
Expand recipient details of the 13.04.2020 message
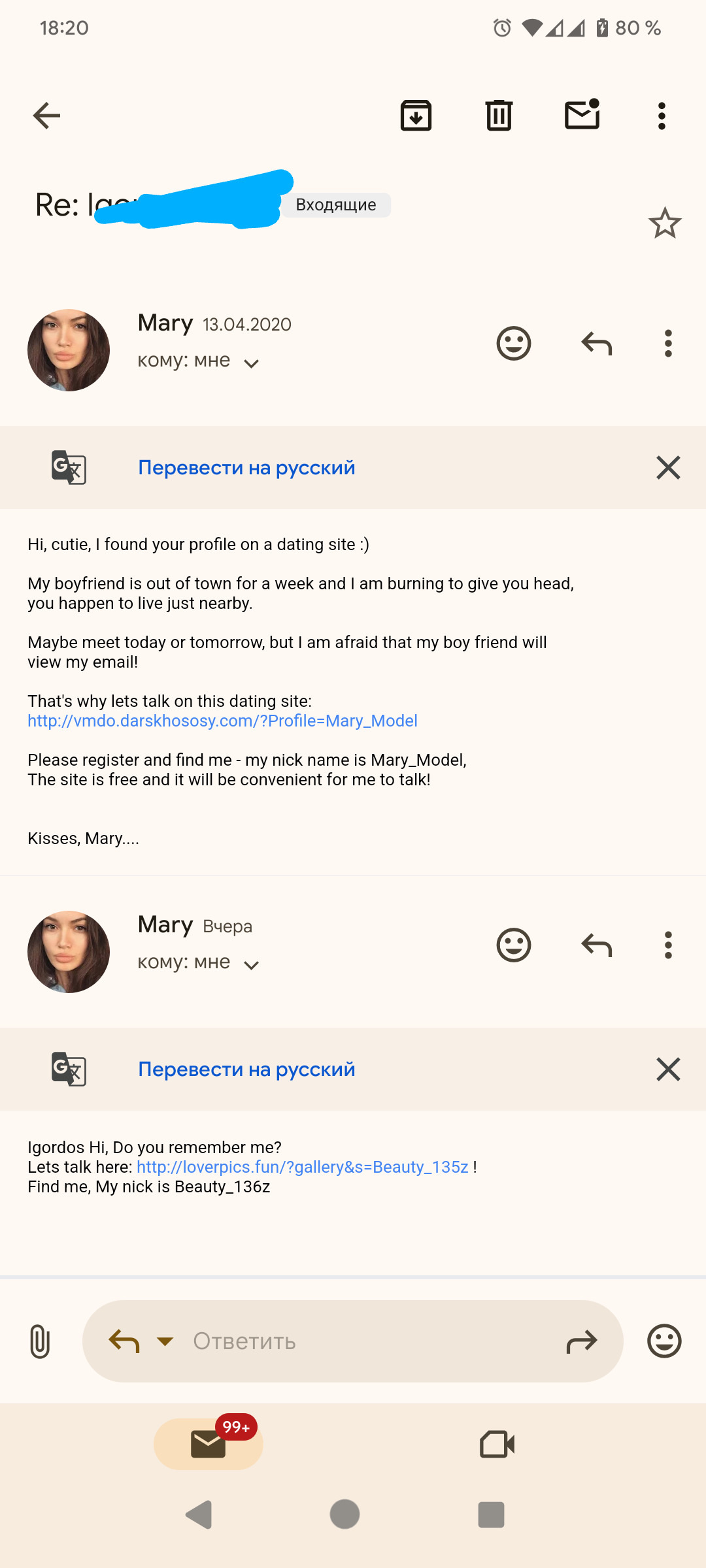click(251, 363)
